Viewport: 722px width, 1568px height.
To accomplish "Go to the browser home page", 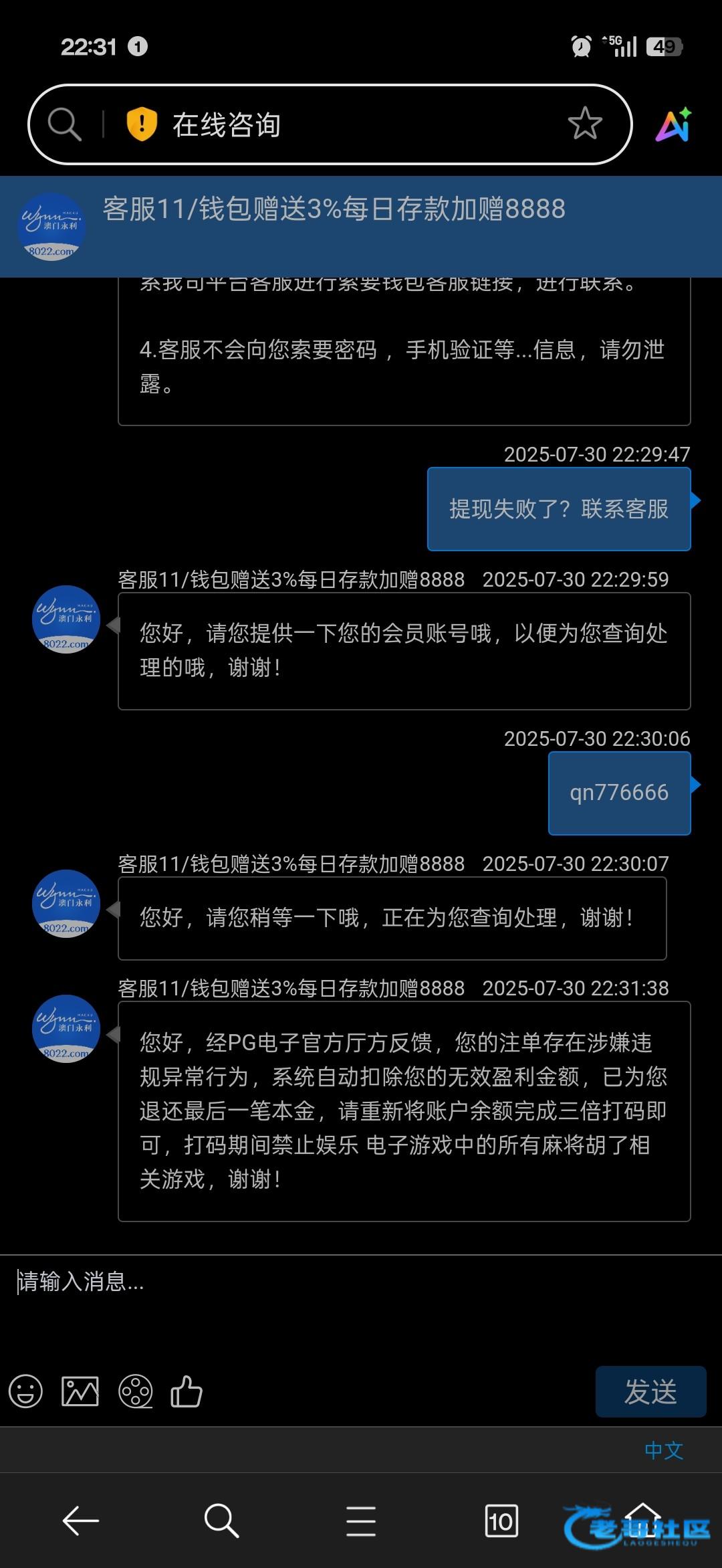I will pyautogui.click(x=642, y=1520).
